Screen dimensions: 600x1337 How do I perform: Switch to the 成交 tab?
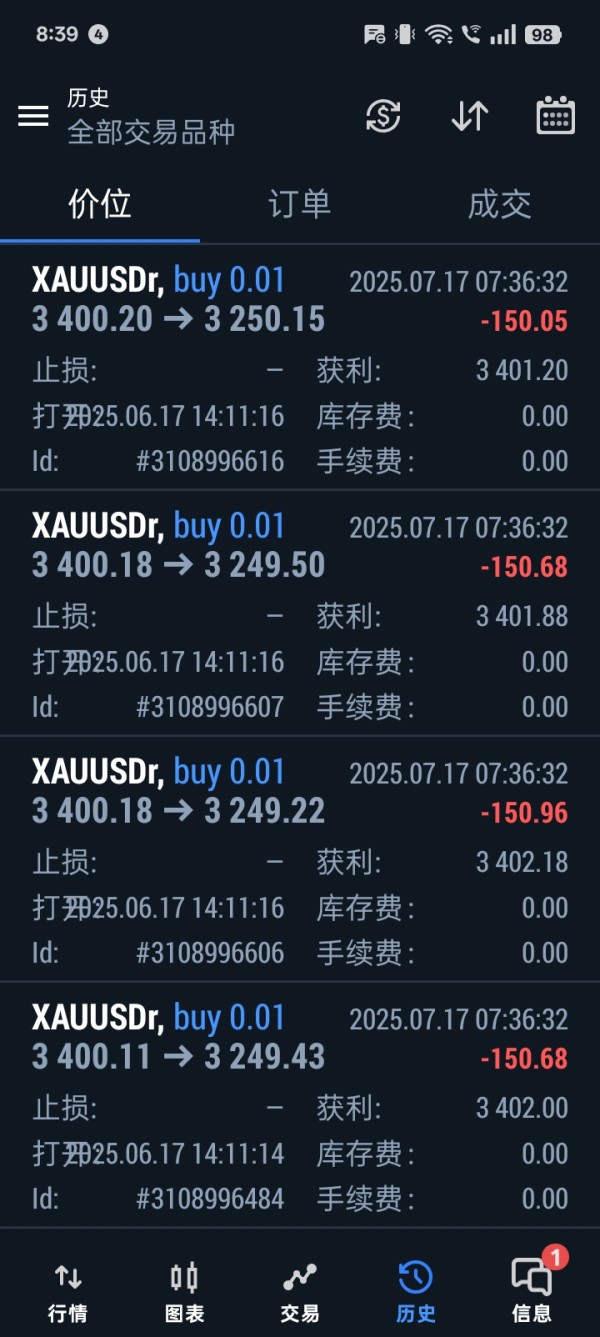(499, 204)
